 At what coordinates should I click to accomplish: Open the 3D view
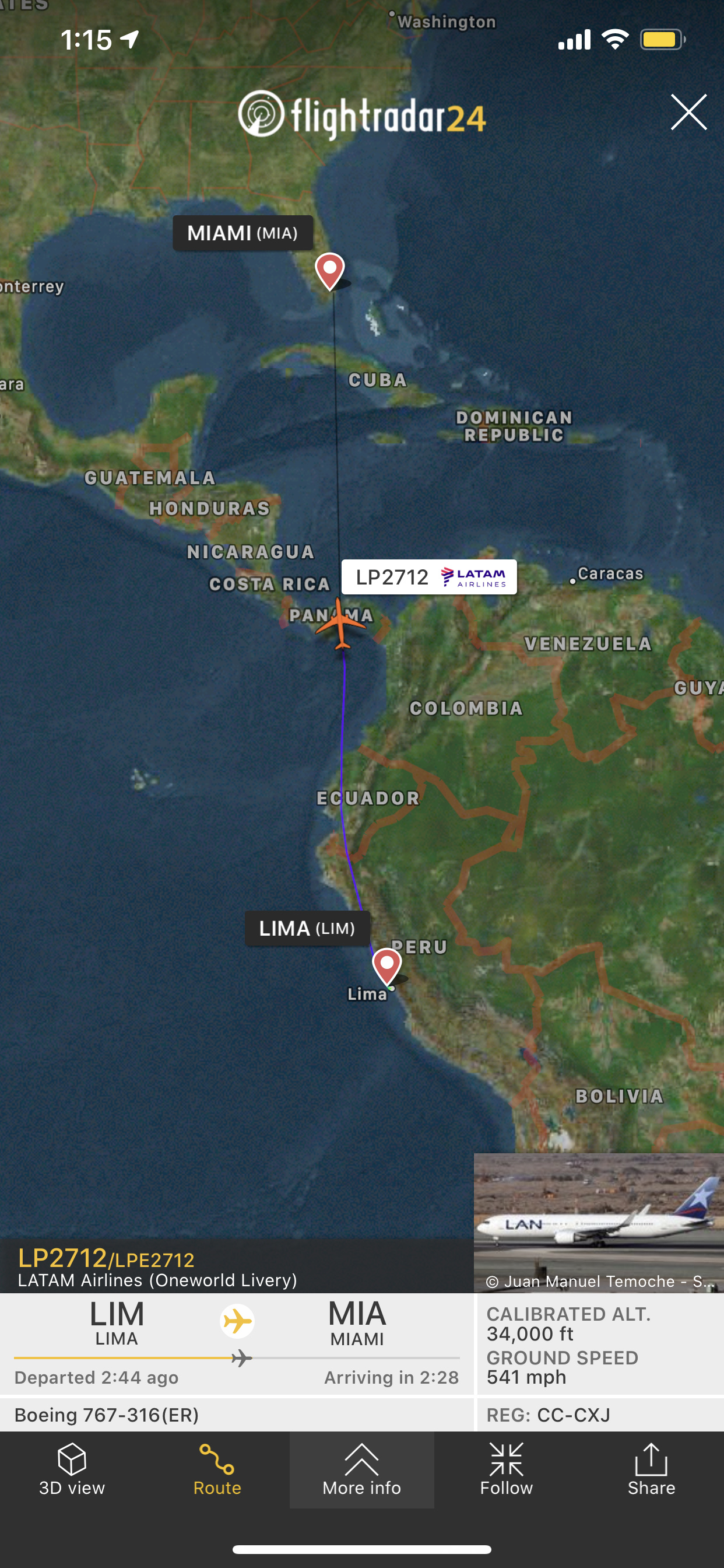(x=72, y=1469)
